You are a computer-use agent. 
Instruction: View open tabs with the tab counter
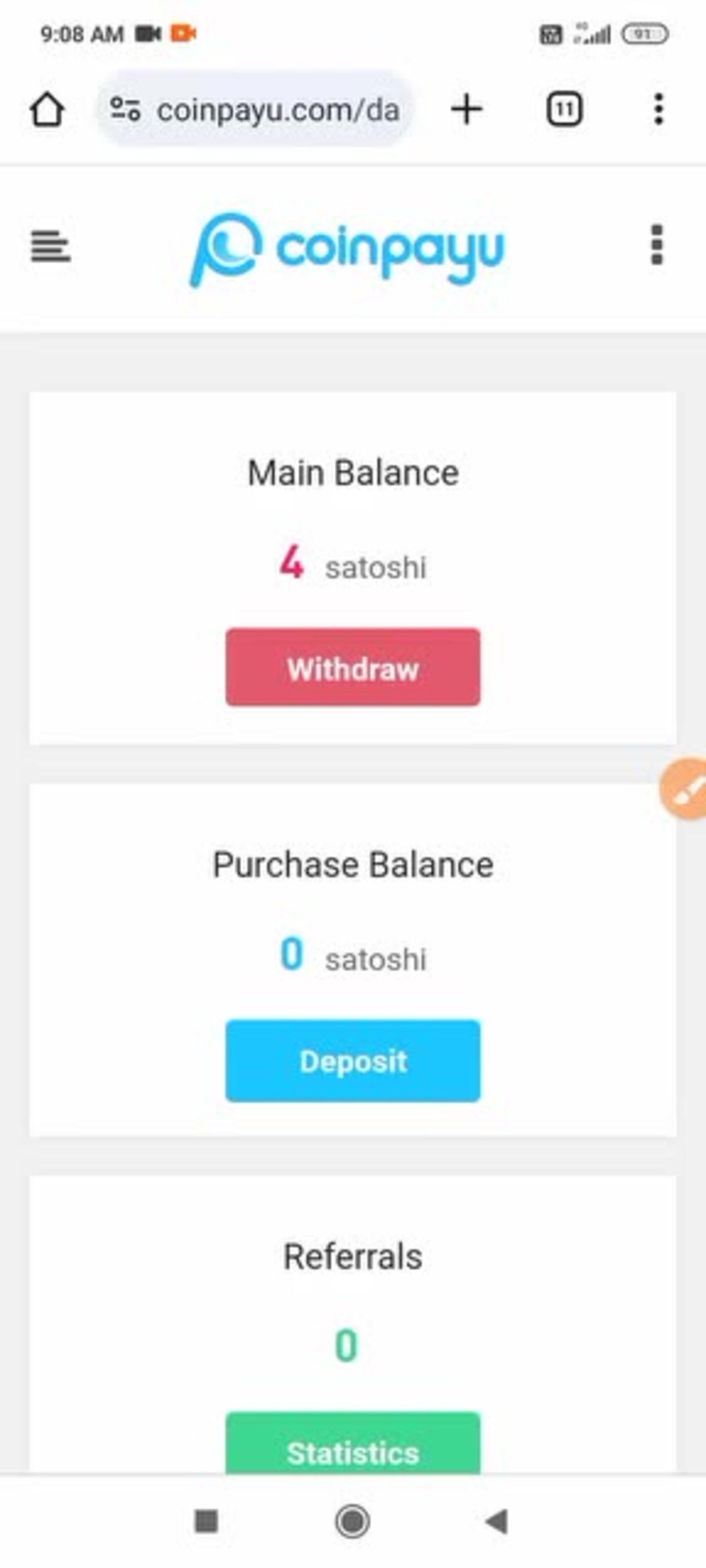(x=564, y=110)
